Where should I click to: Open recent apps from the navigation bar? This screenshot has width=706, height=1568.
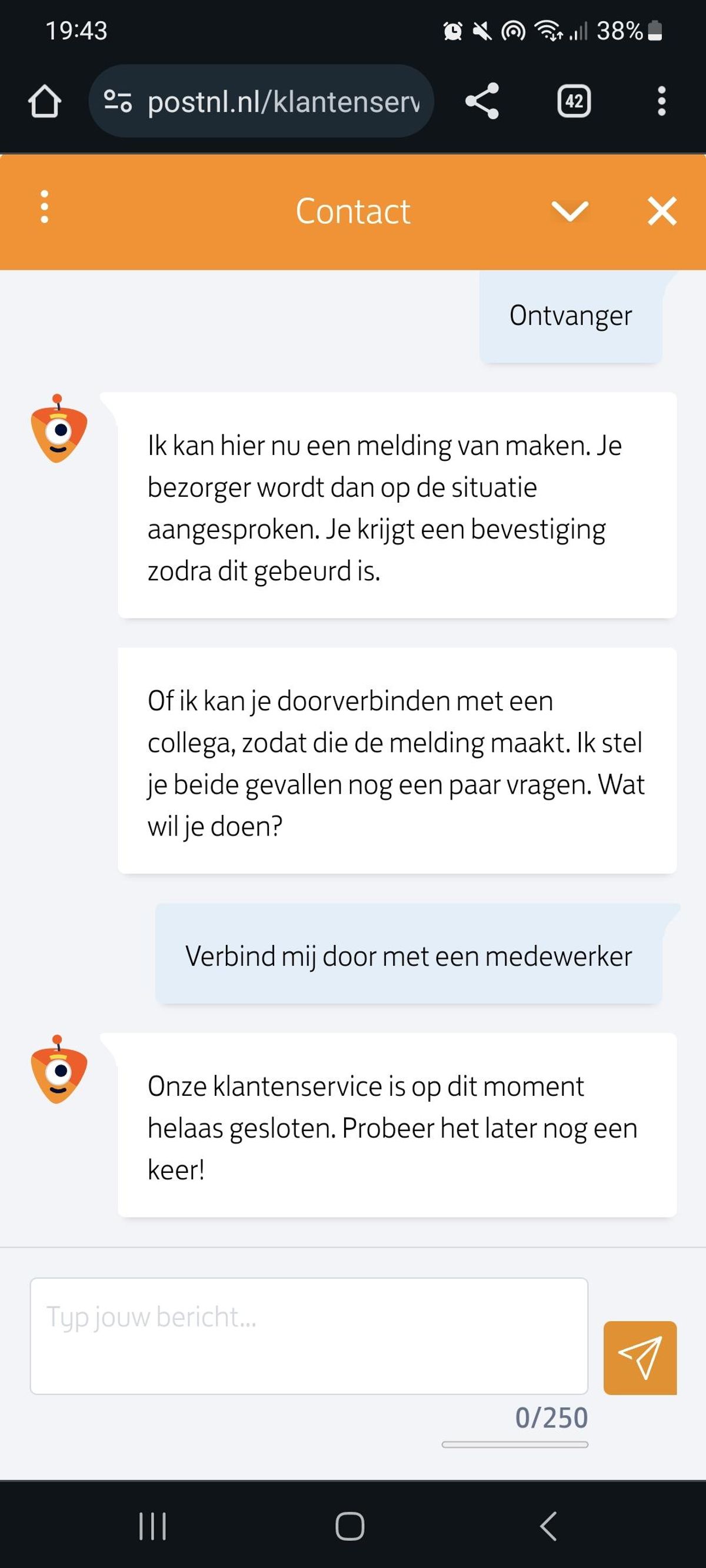click(x=152, y=1526)
